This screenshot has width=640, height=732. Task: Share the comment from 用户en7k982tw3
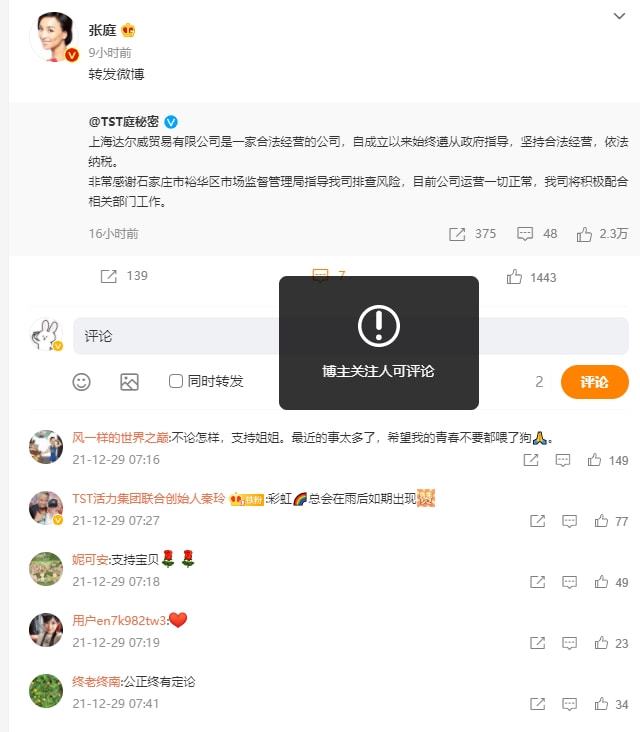click(x=537, y=643)
